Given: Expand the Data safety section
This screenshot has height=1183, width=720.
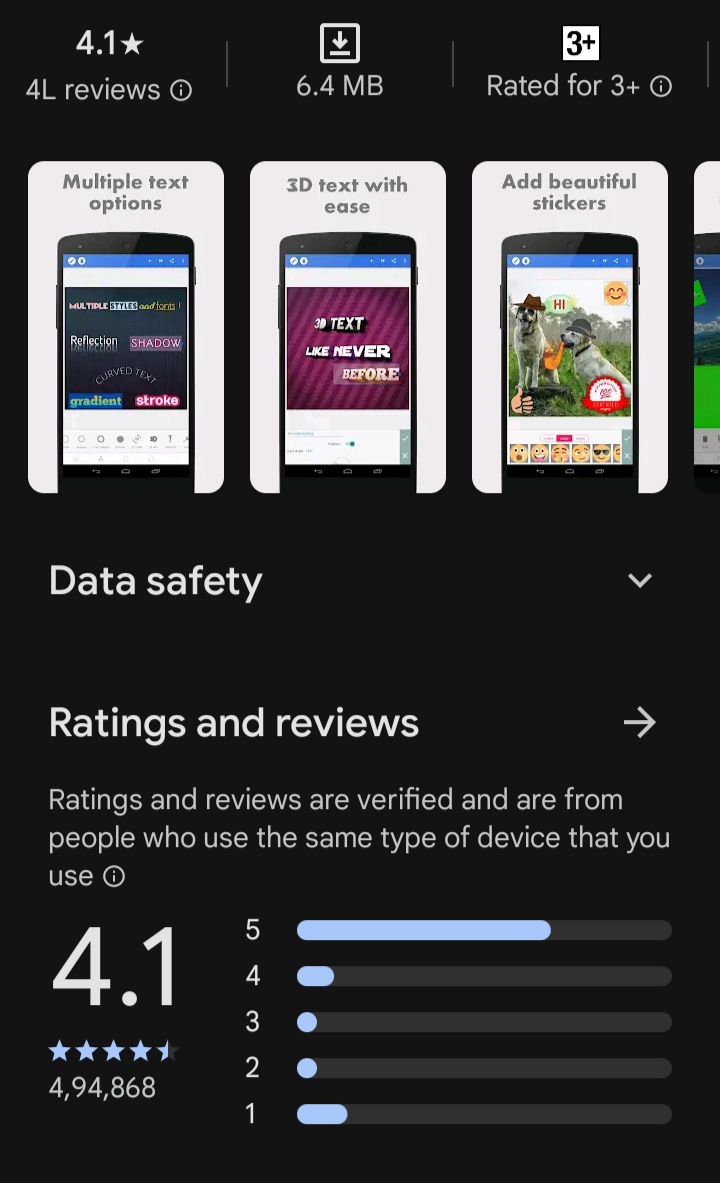Looking at the screenshot, I should pos(640,581).
